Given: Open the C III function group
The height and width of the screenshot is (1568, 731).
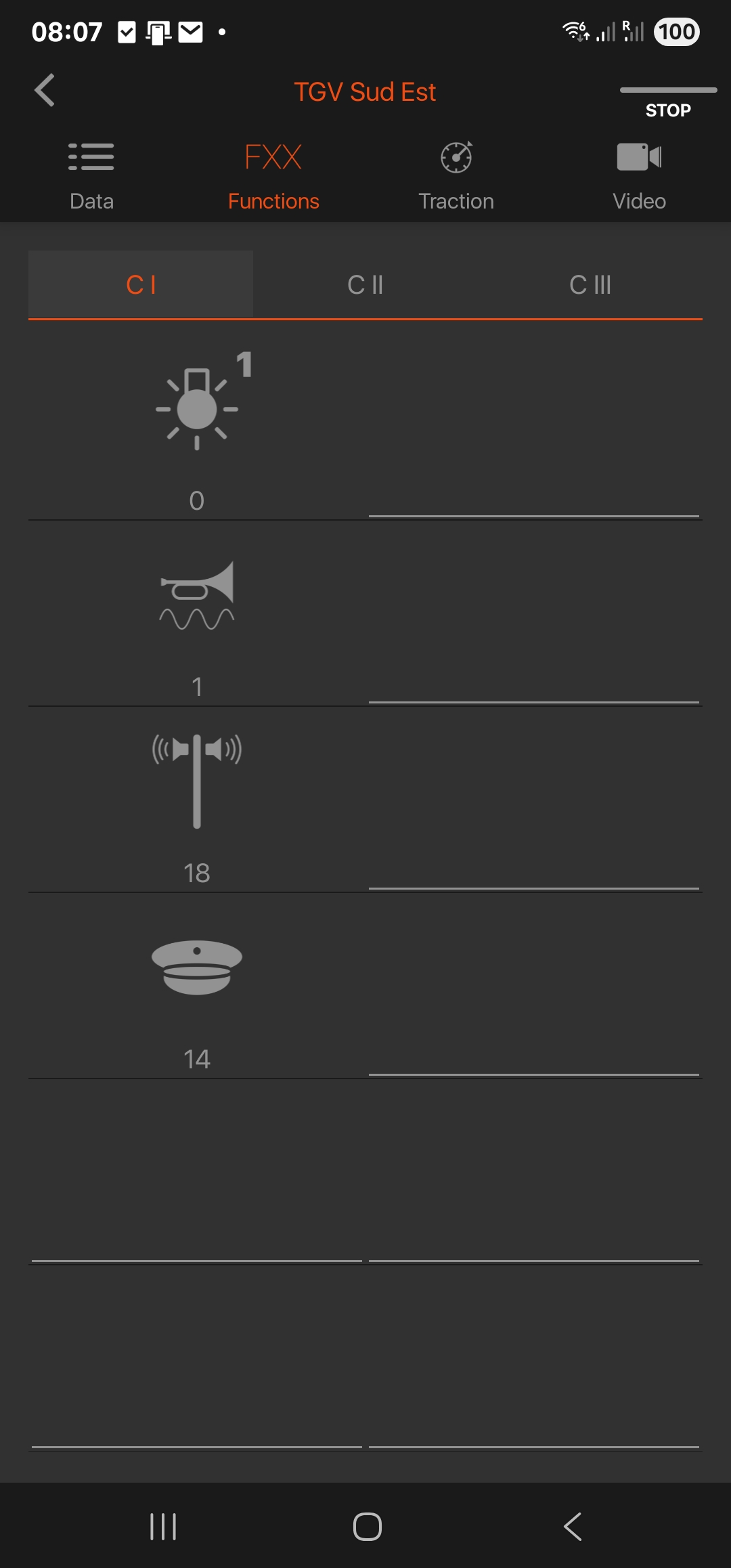Looking at the screenshot, I should point(590,284).
